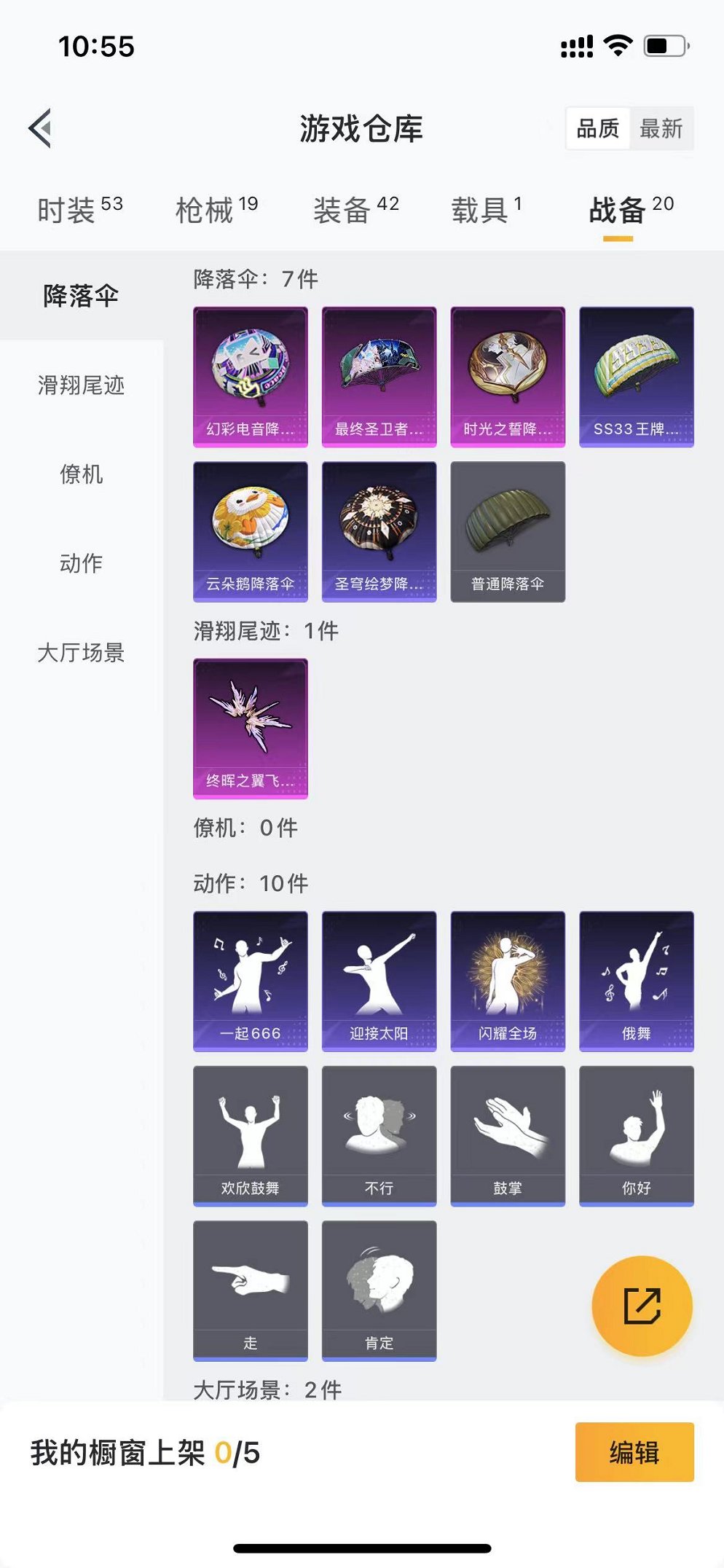Select 大厅场景 in the side menu
This screenshot has height=1568, width=724.
[x=81, y=652]
